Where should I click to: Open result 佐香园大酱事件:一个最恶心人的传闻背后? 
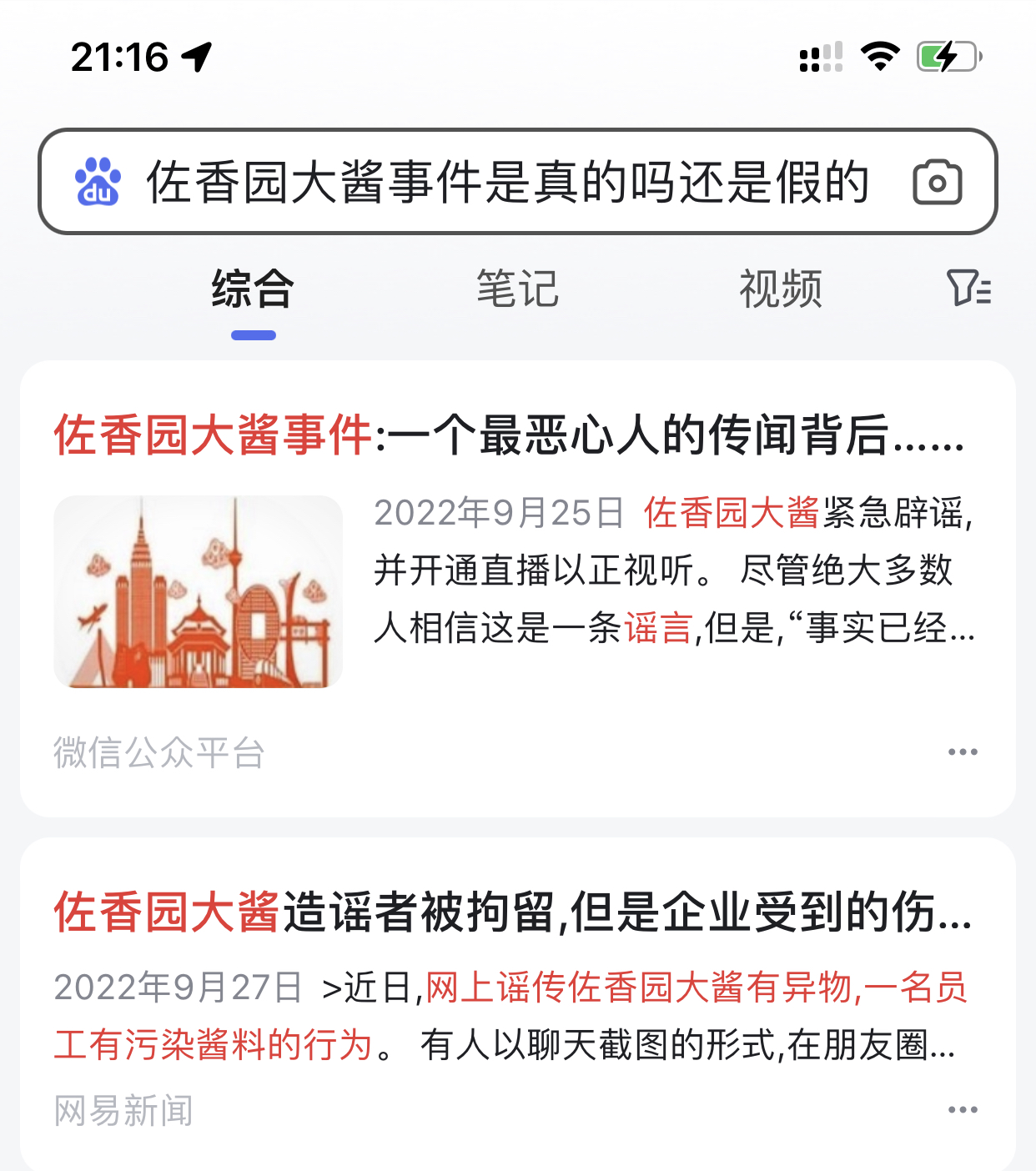click(509, 435)
